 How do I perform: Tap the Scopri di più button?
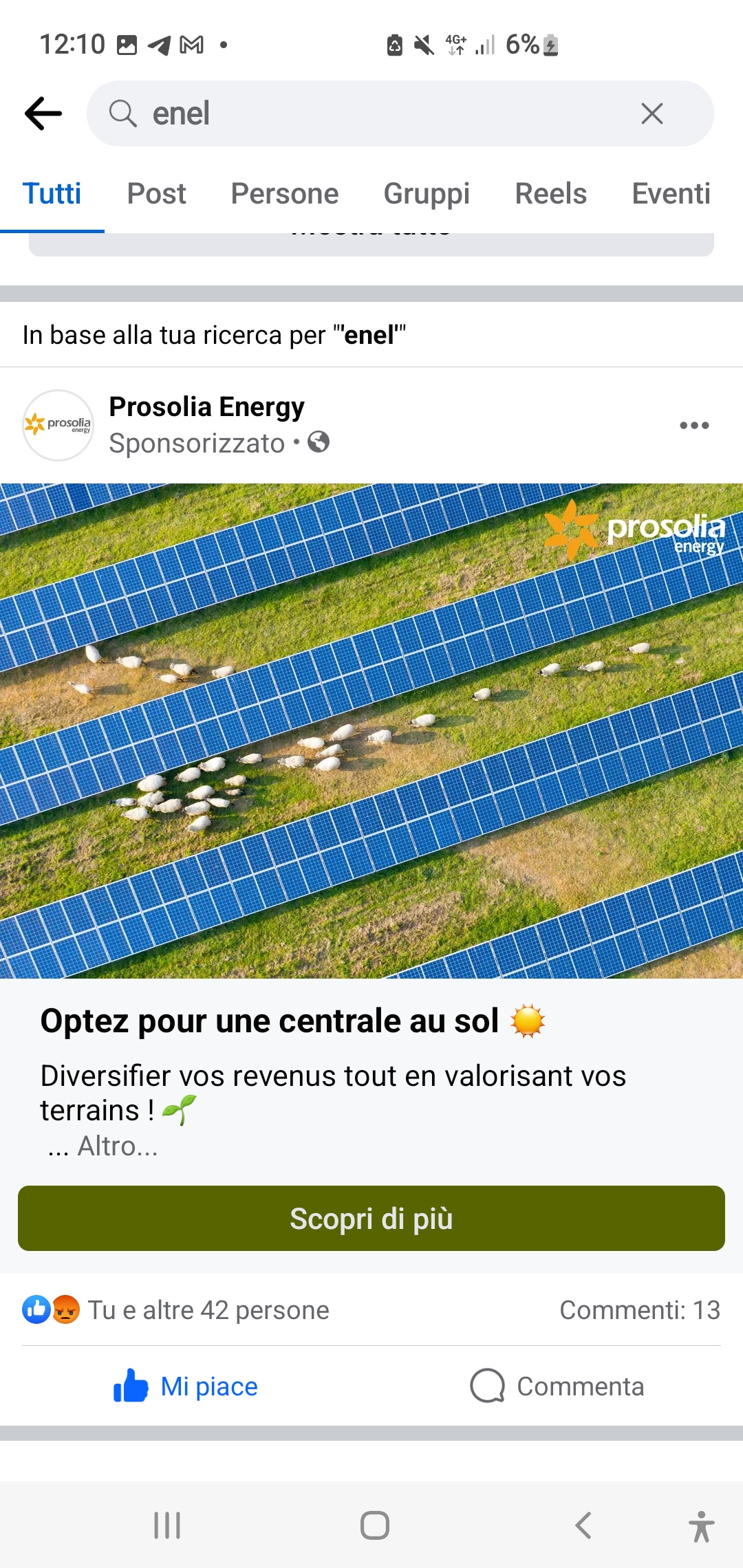[x=371, y=1218]
